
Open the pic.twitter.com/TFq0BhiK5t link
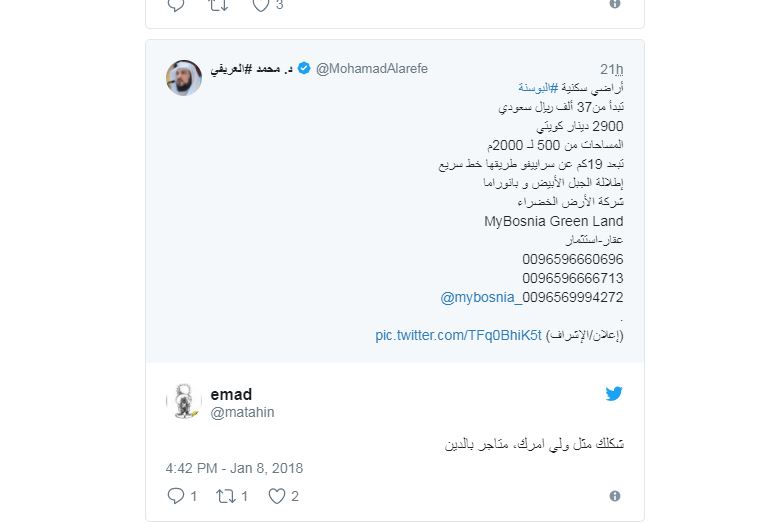[x=458, y=335]
